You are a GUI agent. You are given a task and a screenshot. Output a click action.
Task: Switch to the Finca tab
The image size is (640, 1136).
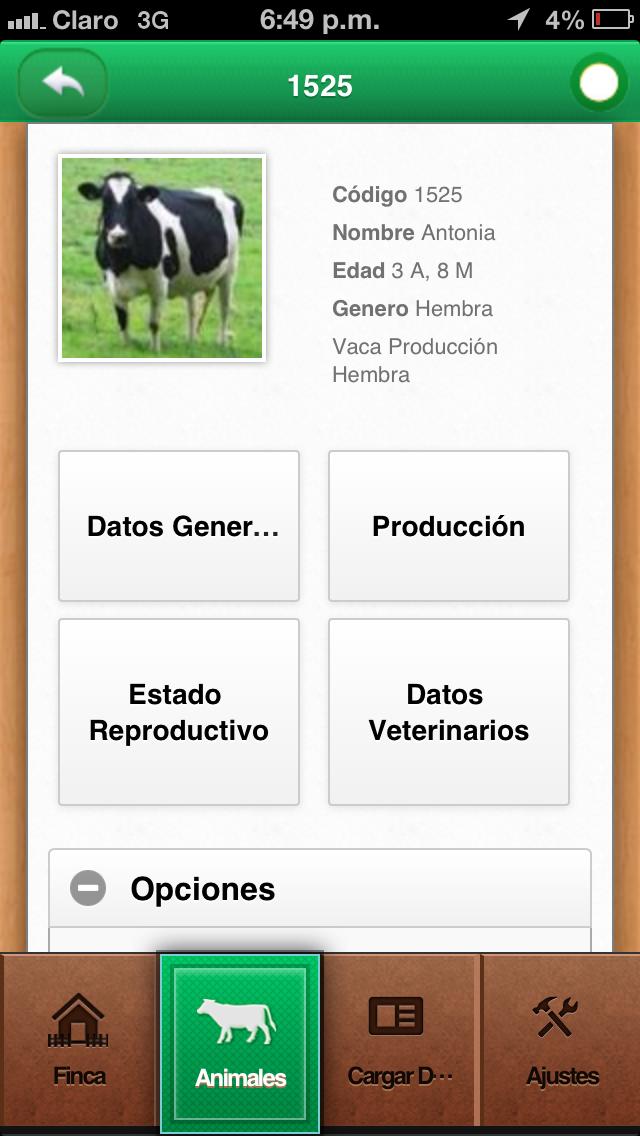(79, 1042)
